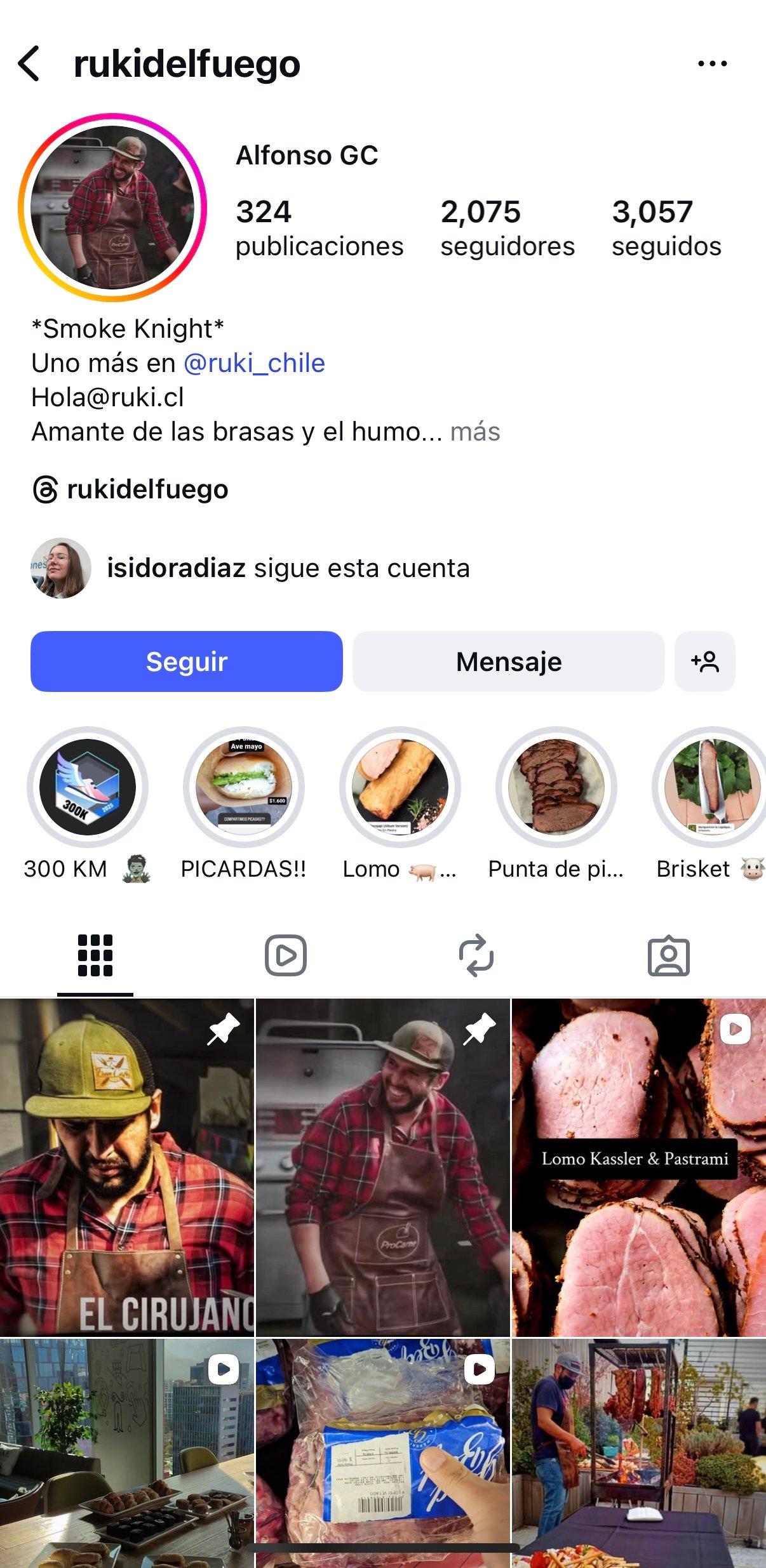The height and width of the screenshot is (1568, 766).
Task: Switch to the tagged photos tab
Action: coord(668,955)
